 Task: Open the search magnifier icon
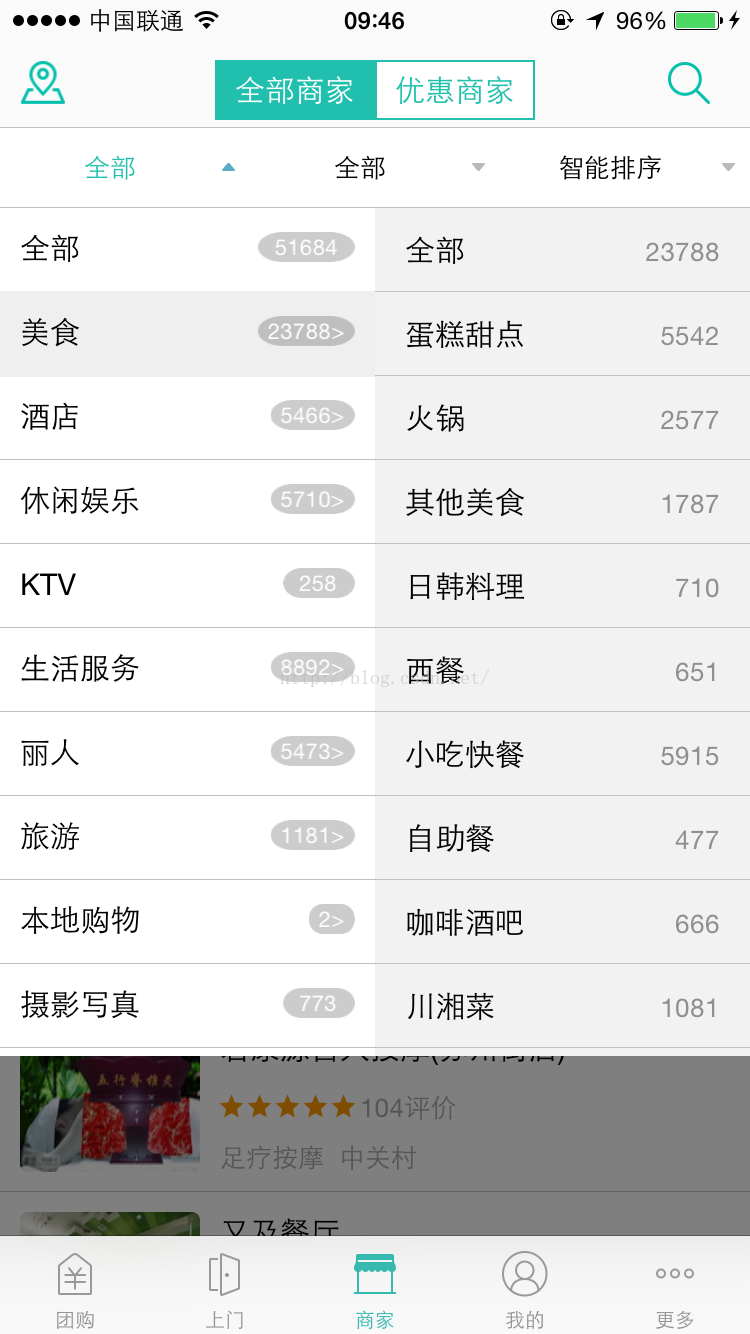[x=688, y=84]
